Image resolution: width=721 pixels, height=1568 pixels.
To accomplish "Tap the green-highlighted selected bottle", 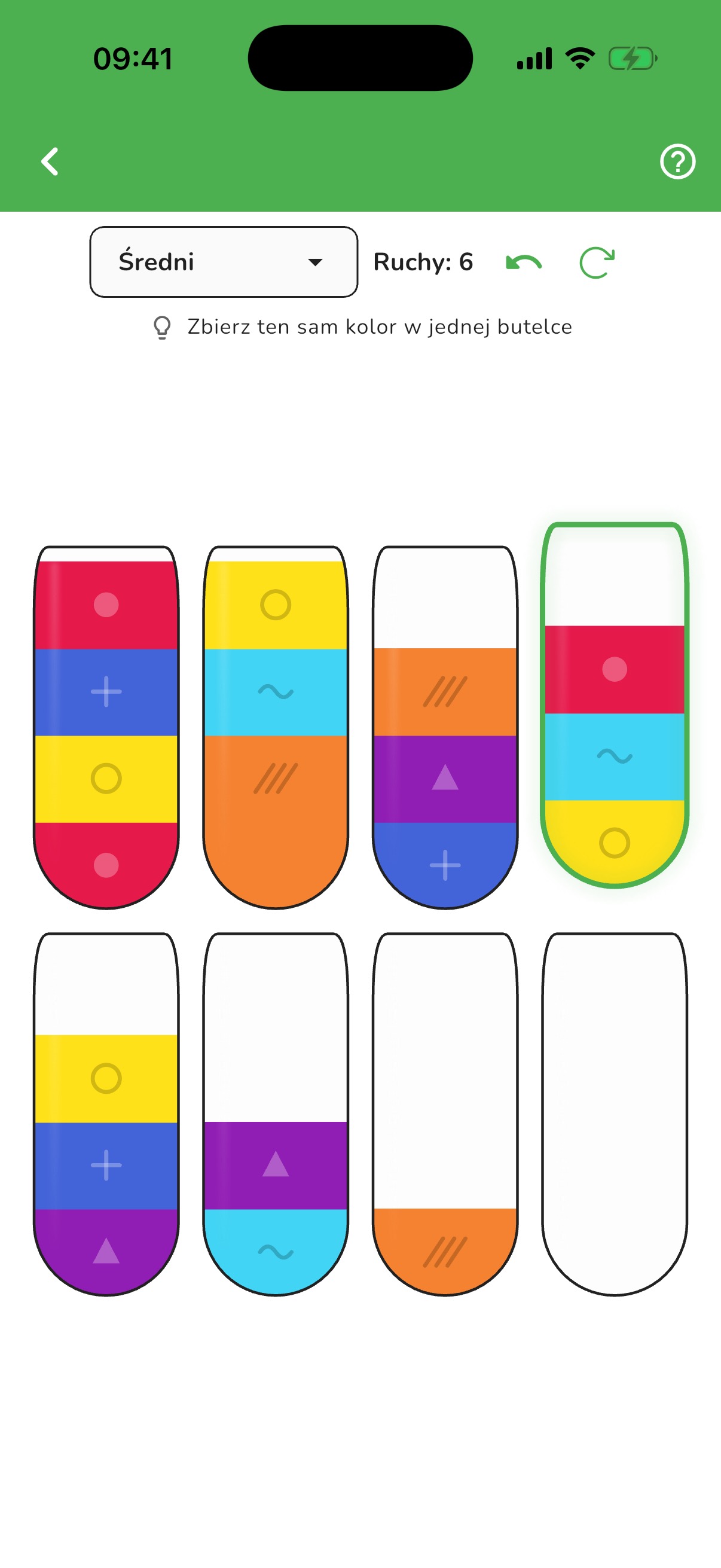I will [x=615, y=705].
